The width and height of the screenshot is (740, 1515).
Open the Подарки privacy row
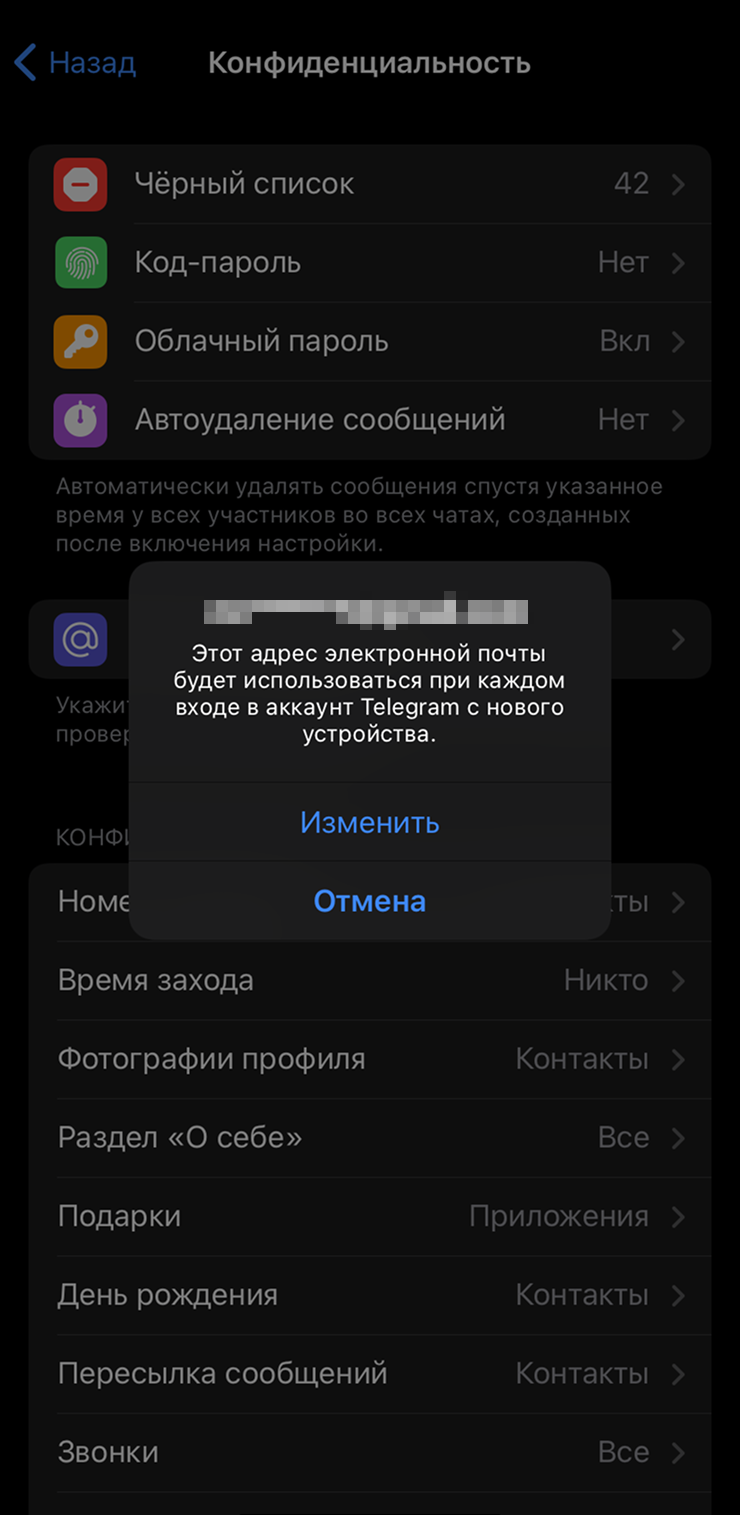[369, 1217]
